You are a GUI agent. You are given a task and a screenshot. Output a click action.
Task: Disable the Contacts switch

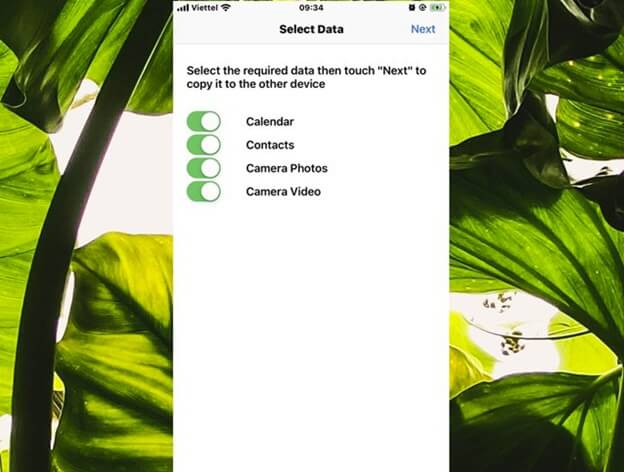click(203, 145)
